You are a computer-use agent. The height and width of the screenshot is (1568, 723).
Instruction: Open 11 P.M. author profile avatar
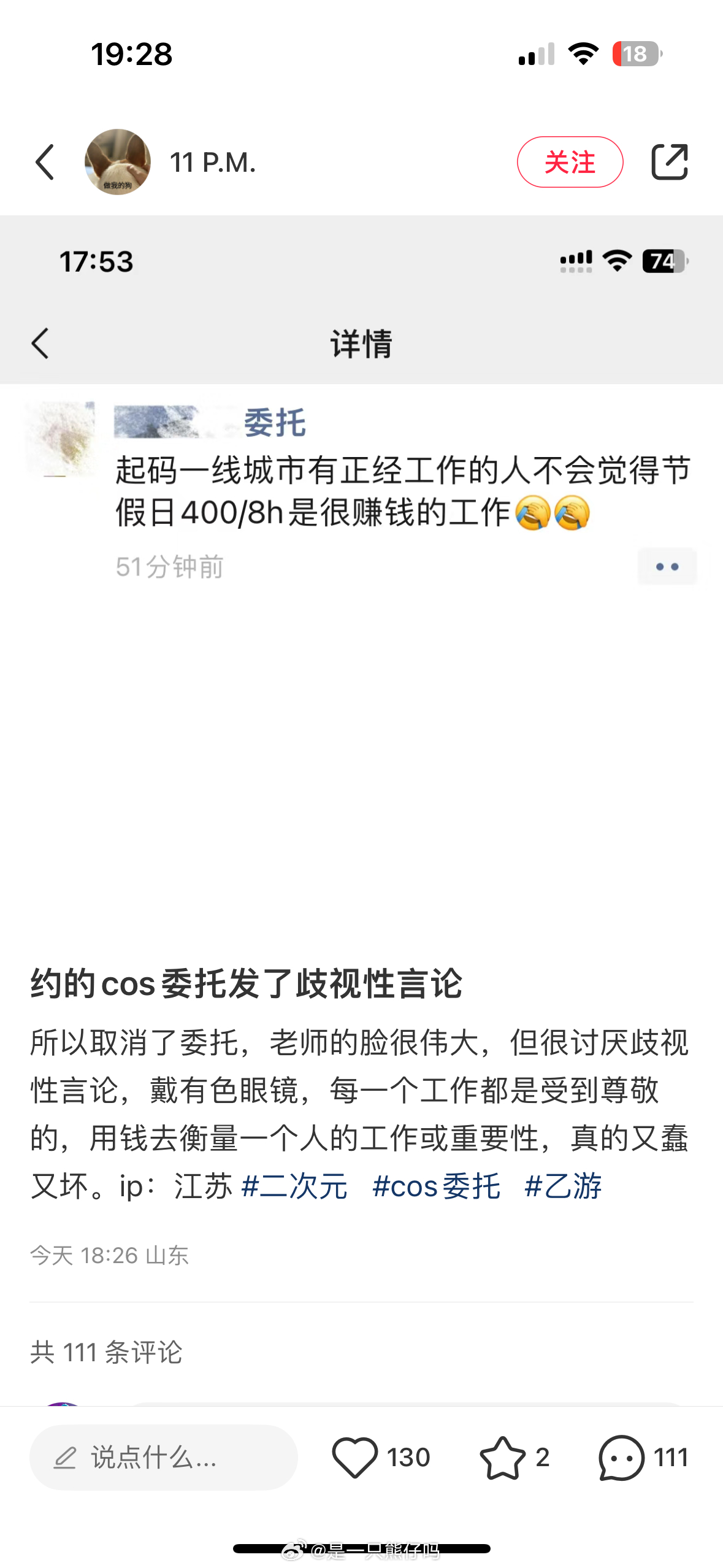coord(118,163)
